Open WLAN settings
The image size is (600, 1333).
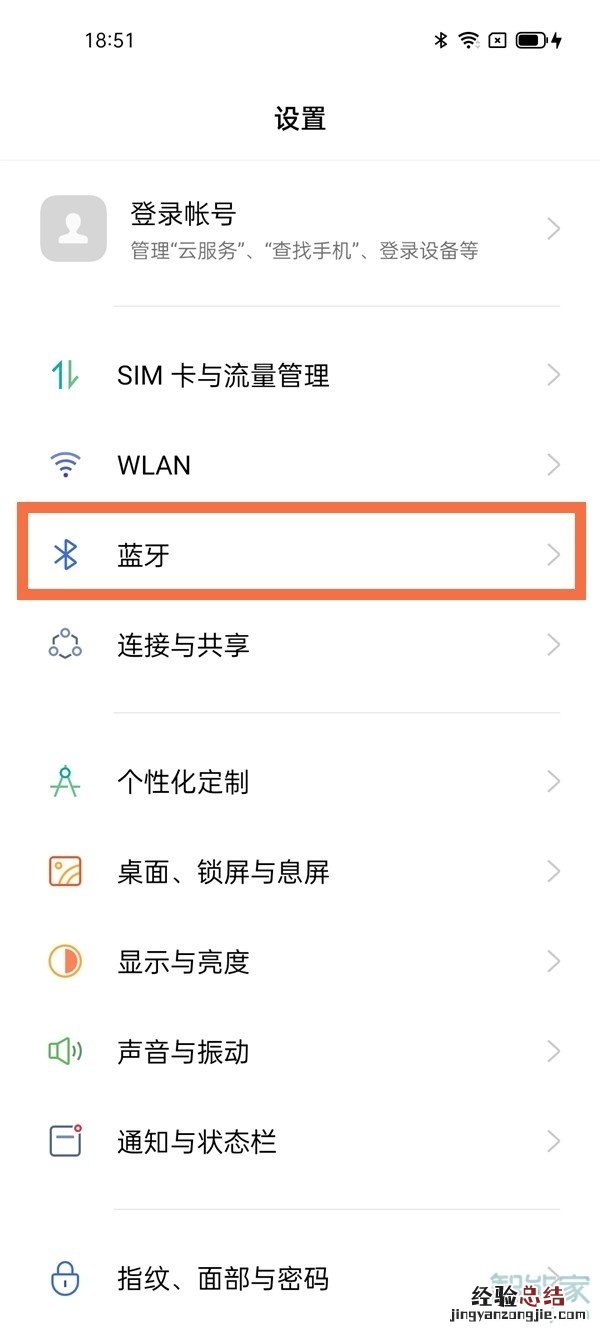[300, 465]
